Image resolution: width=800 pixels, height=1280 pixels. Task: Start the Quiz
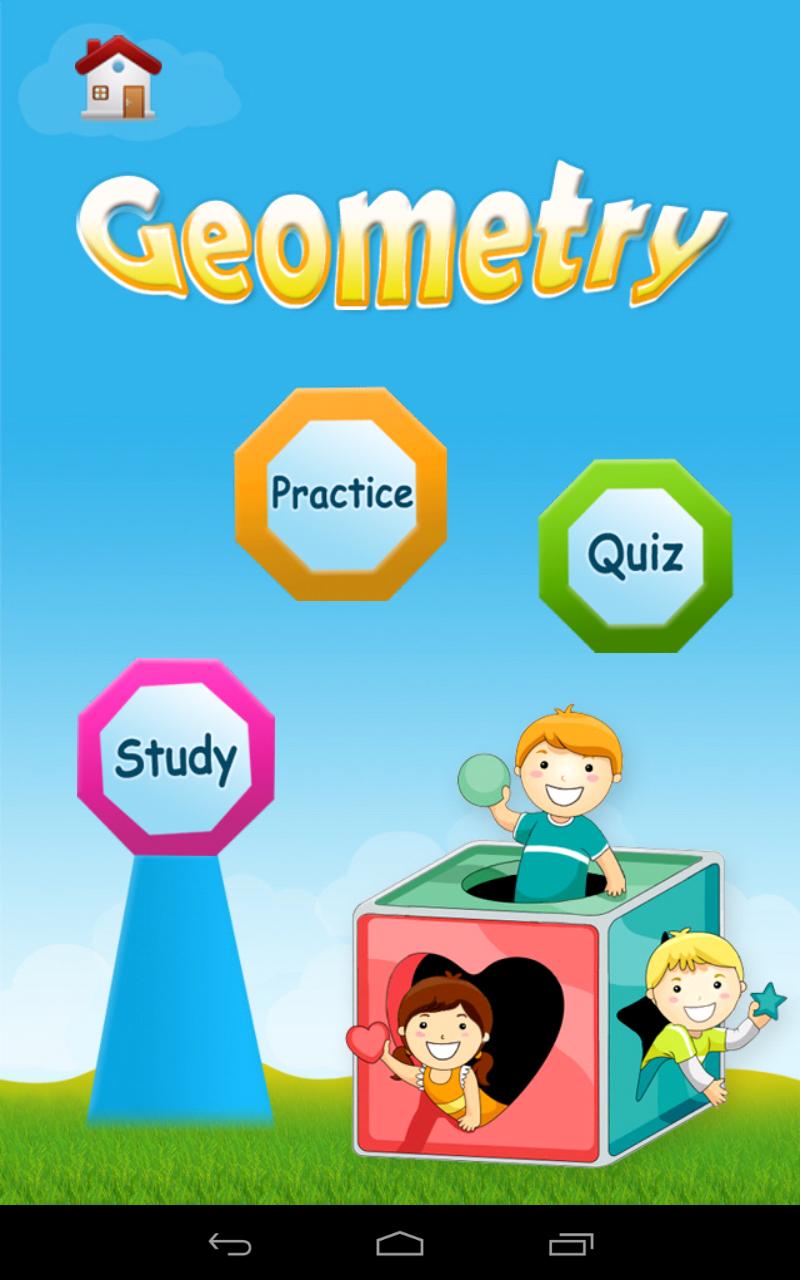click(635, 555)
